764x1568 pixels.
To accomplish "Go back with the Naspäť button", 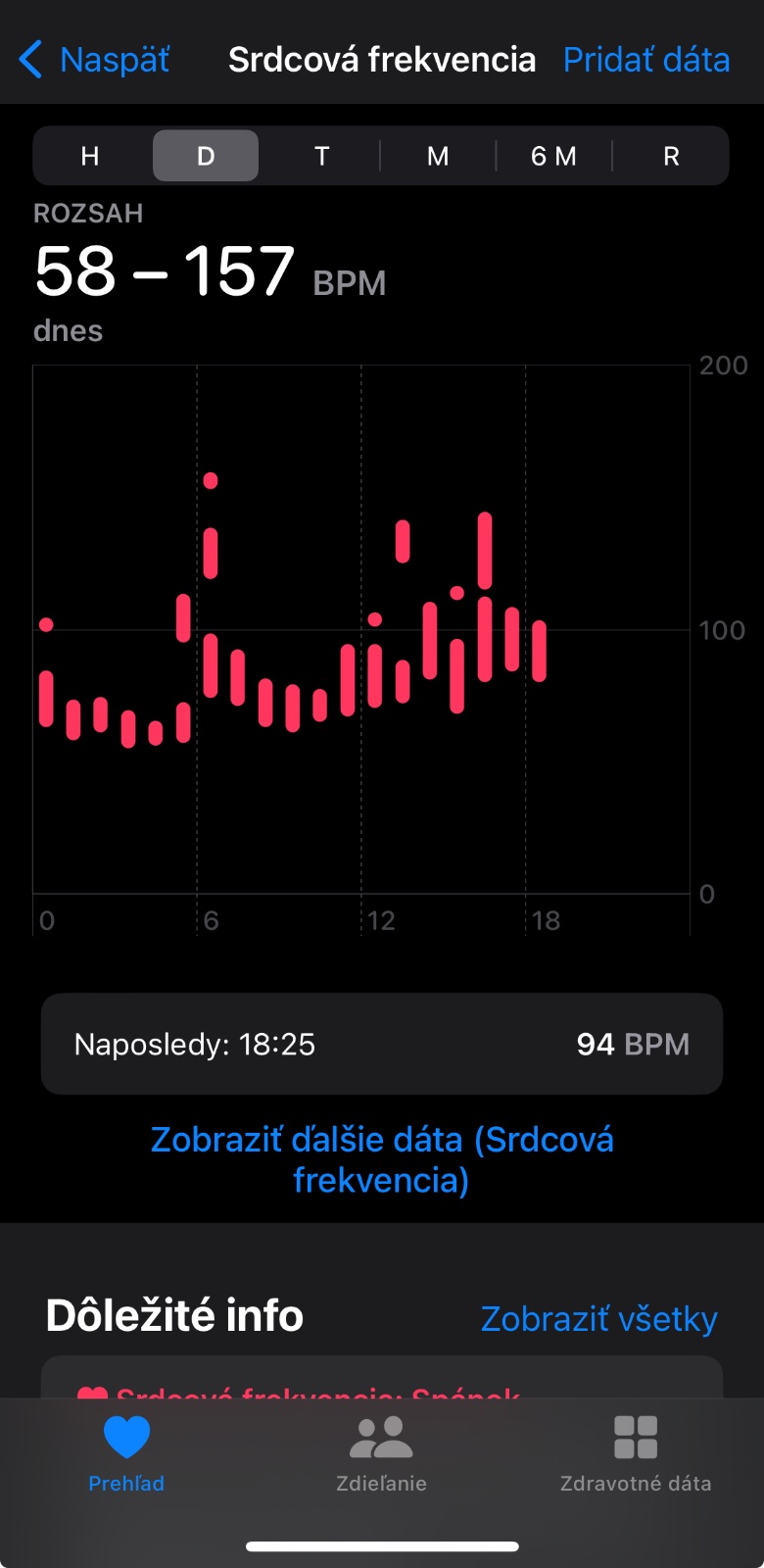I will (95, 60).
